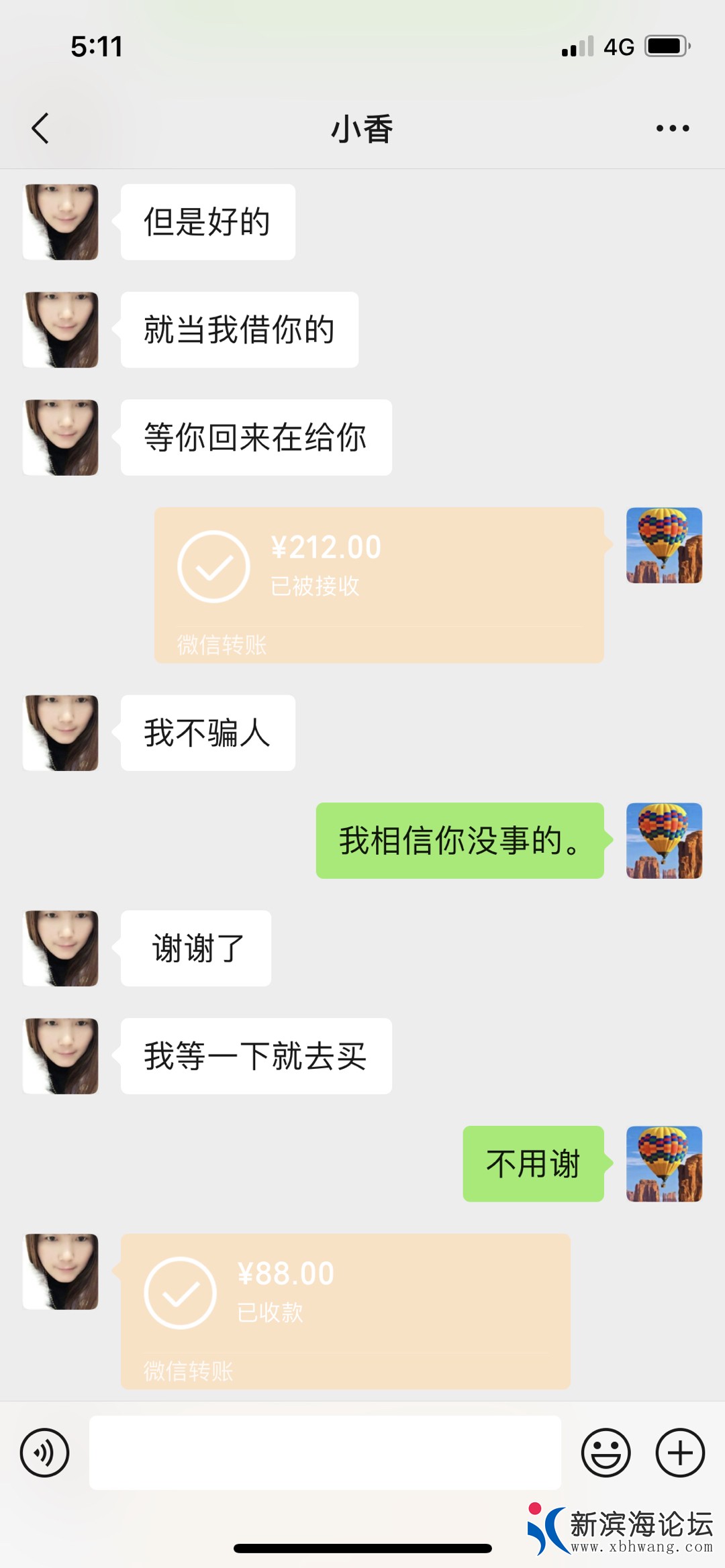Viewport: 725px width, 1568px height.
Task: Open the plus attachments menu
Action: tap(680, 1453)
